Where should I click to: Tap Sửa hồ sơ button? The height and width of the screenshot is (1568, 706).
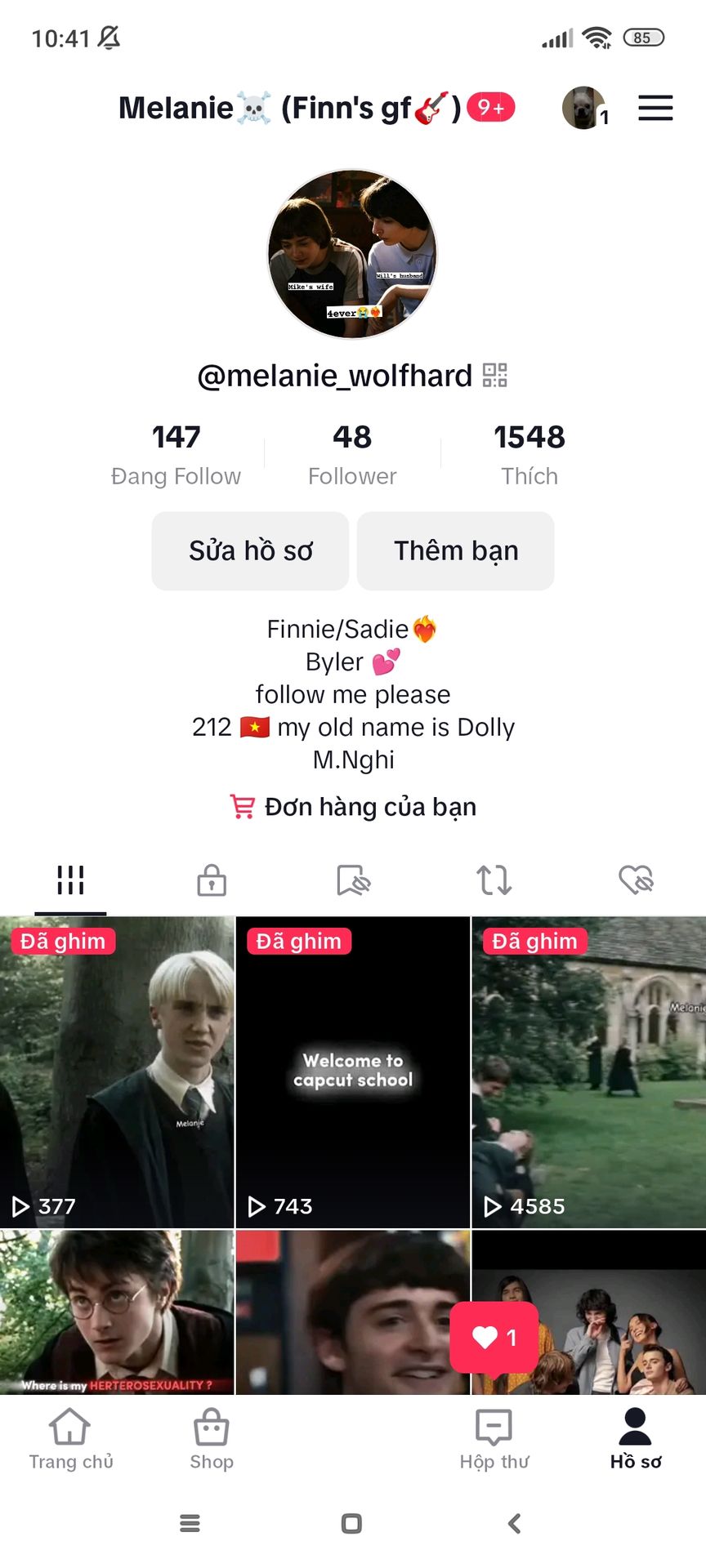click(250, 551)
